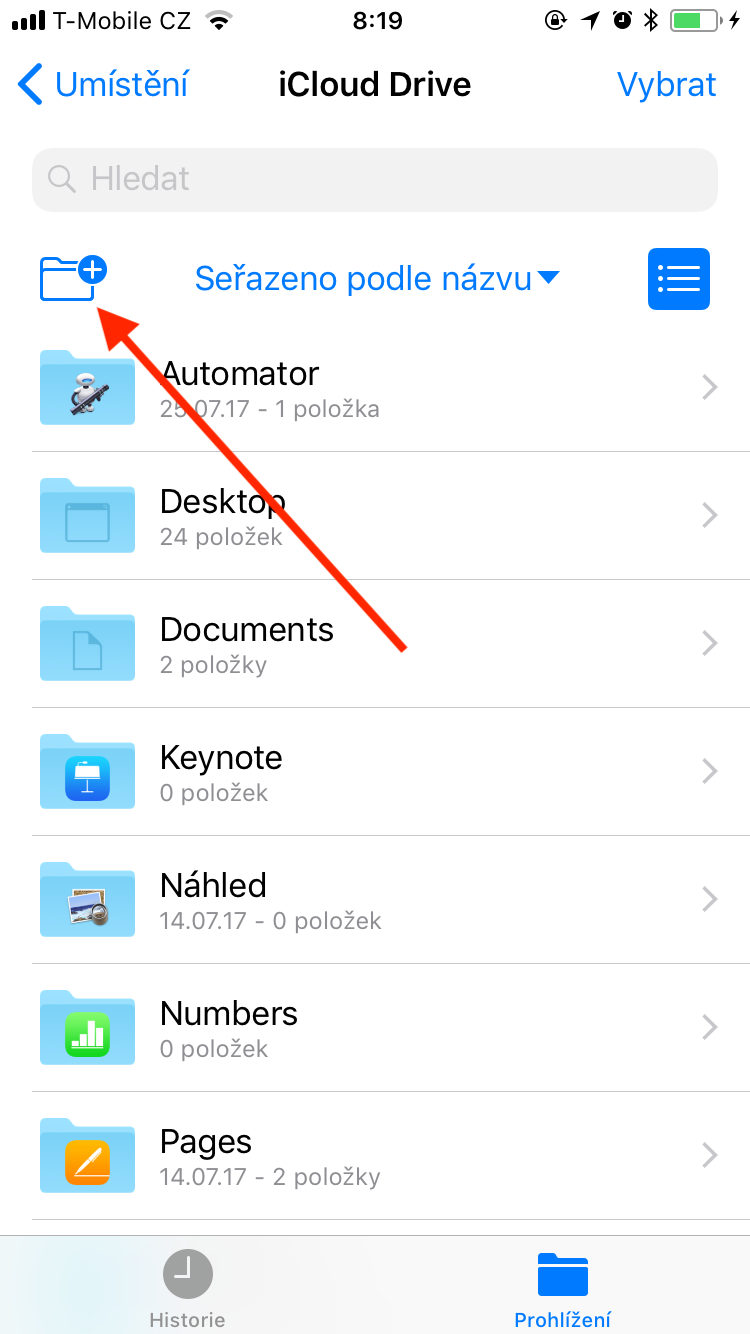
Task: Open the Automator folder
Action: pos(375,388)
